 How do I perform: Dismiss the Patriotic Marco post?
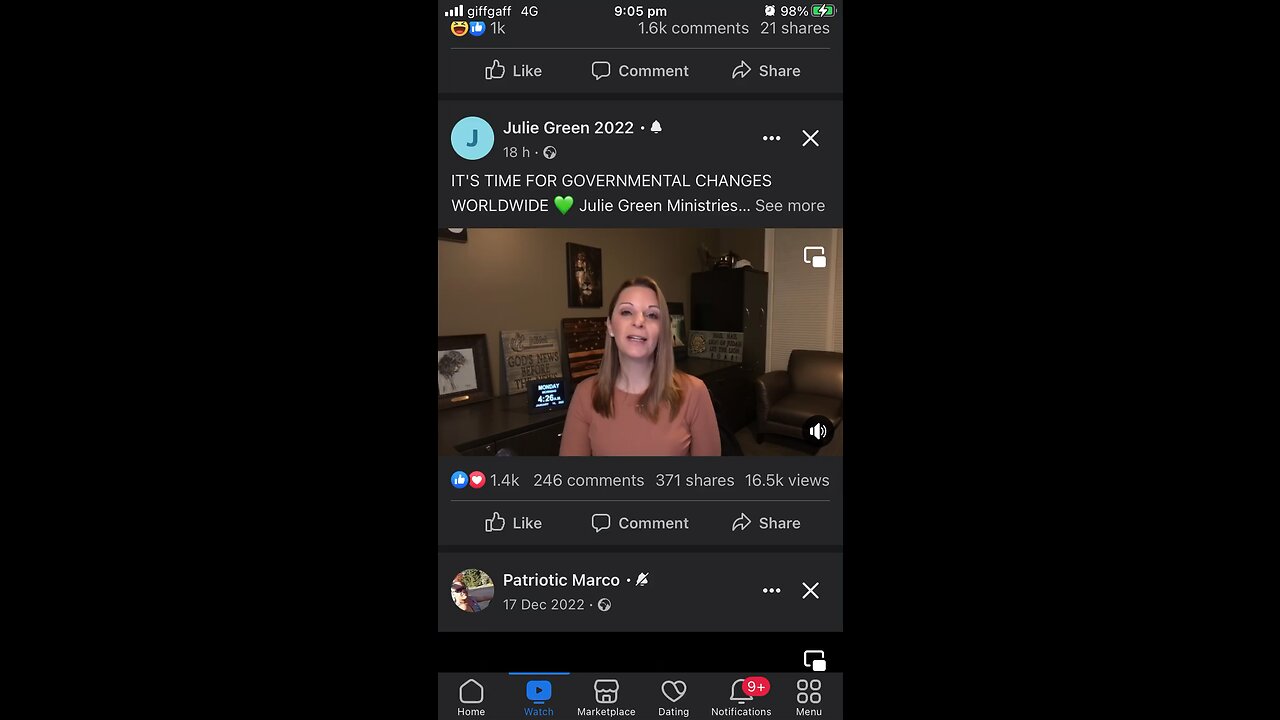coord(810,591)
